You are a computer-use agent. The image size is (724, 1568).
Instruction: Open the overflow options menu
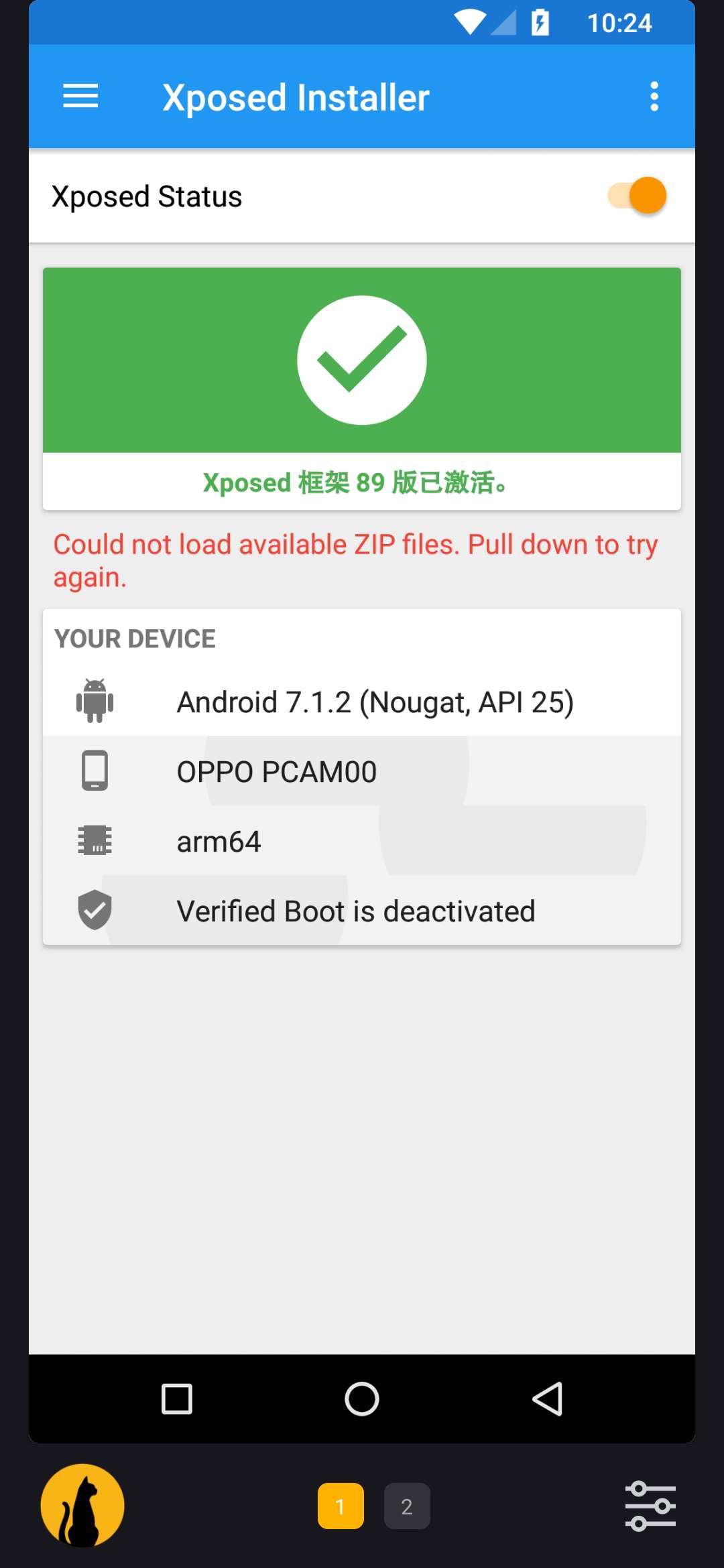tap(654, 96)
